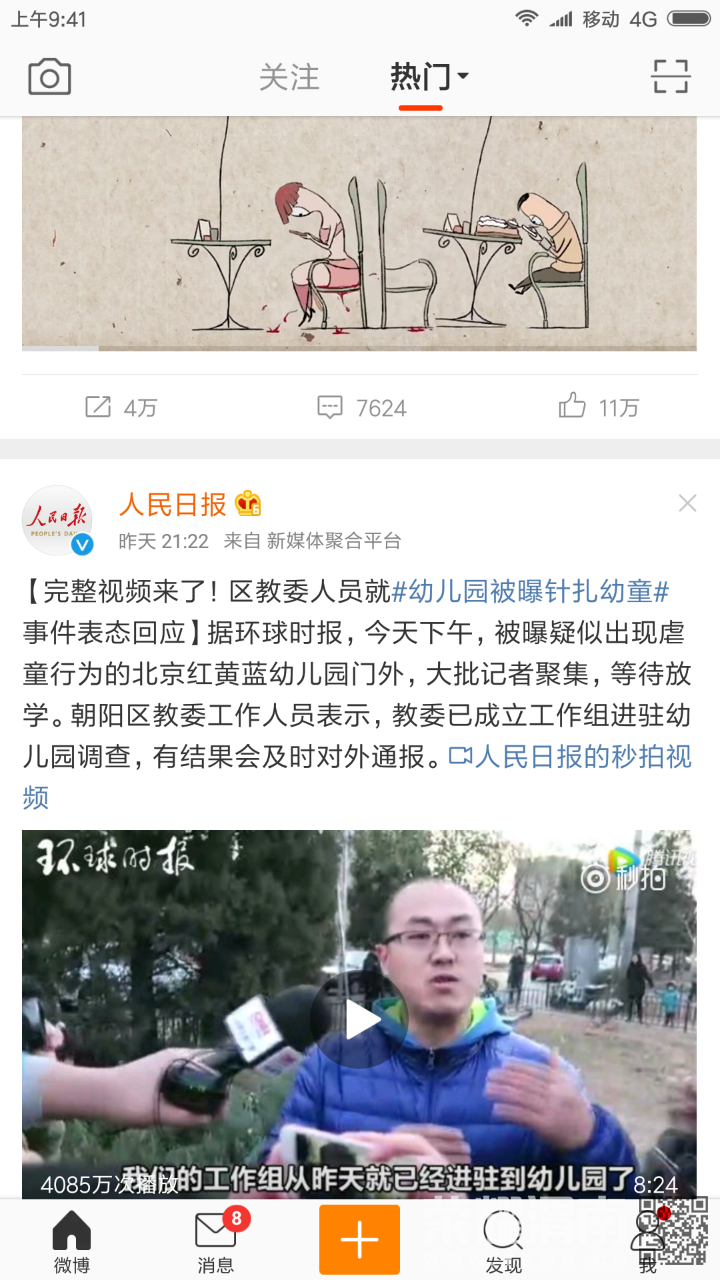Switch to the 关注 tab
Image resolution: width=720 pixels, height=1280 pixels.
(x=289, y=77)
